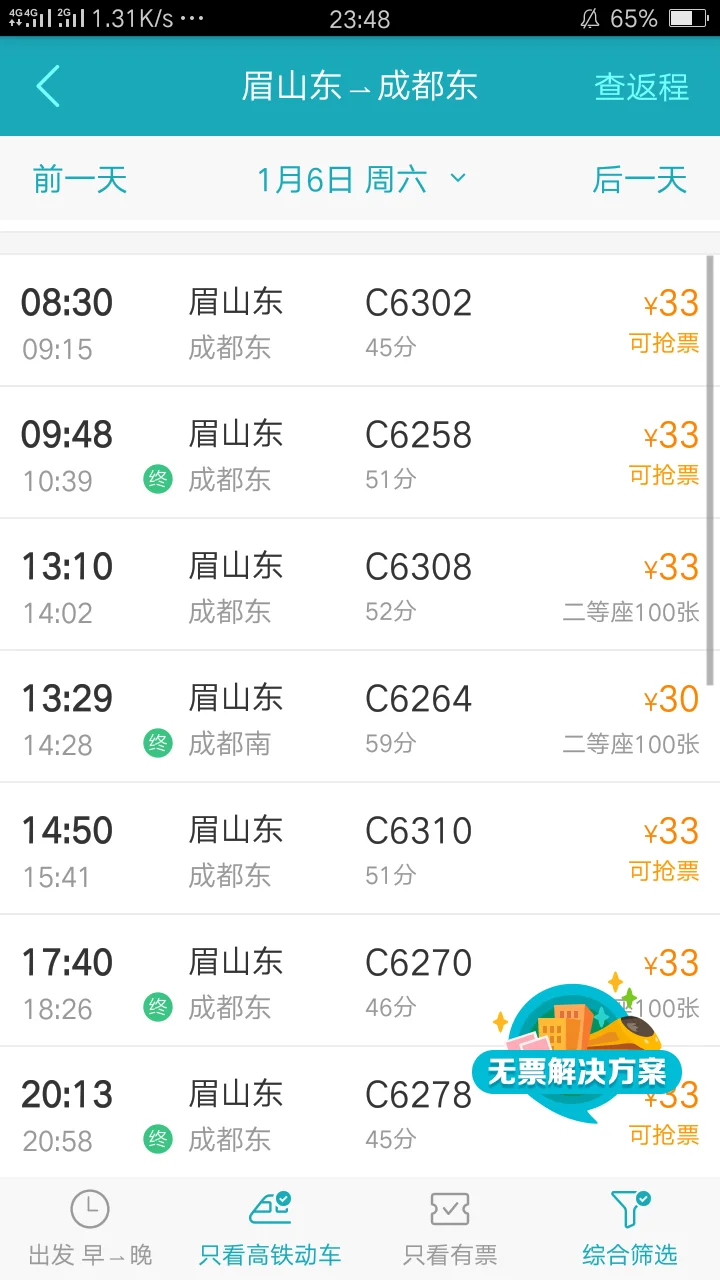Open the 后一天 next-day schedule
720x1280 pixels.
click(x=640, y=178)
